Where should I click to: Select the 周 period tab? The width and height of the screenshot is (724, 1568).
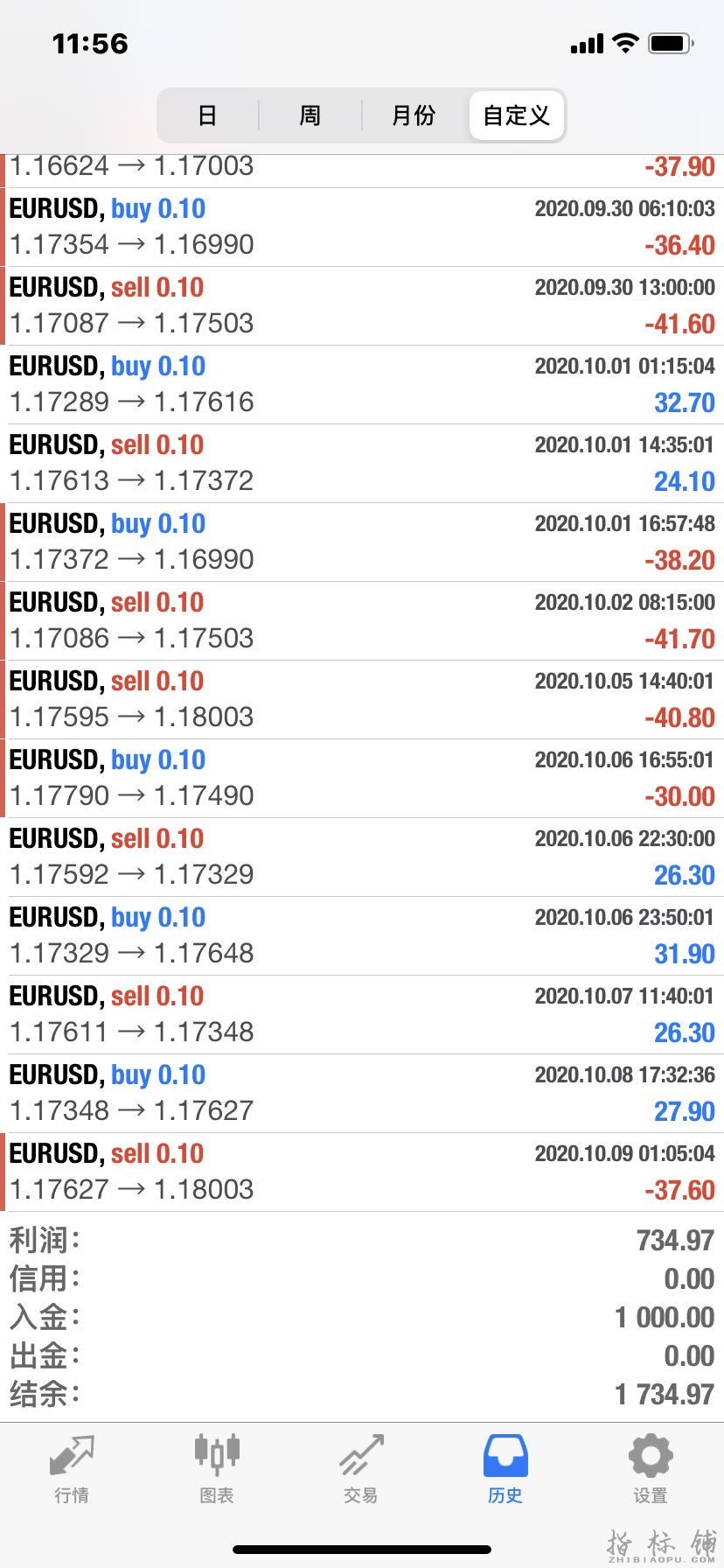(310, 115)
